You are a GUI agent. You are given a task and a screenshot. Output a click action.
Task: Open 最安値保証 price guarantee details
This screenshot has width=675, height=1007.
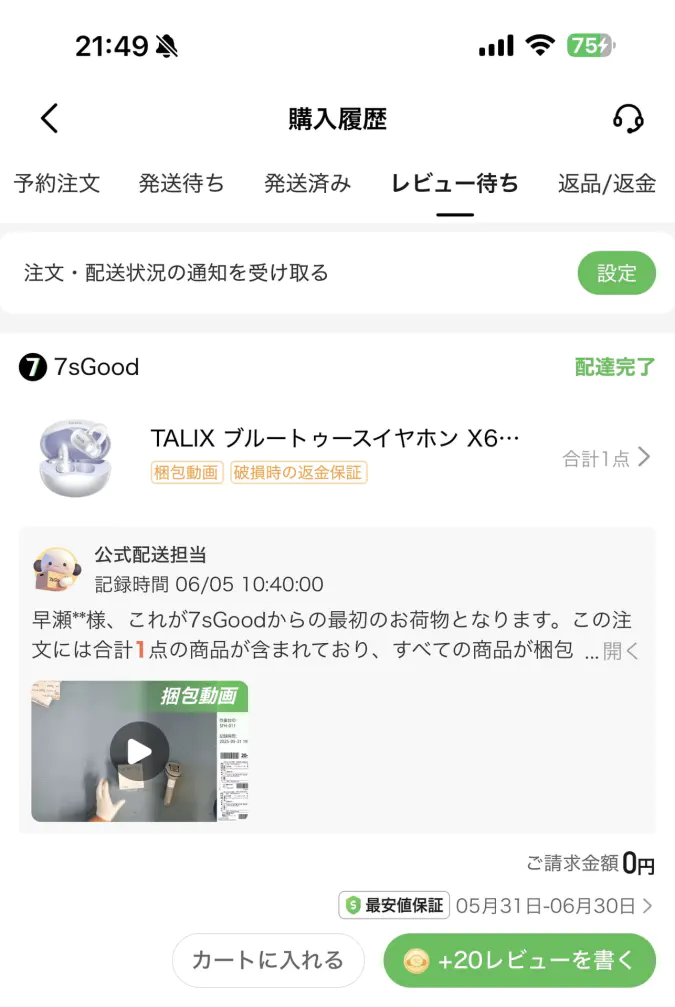[x=394, y=906]
